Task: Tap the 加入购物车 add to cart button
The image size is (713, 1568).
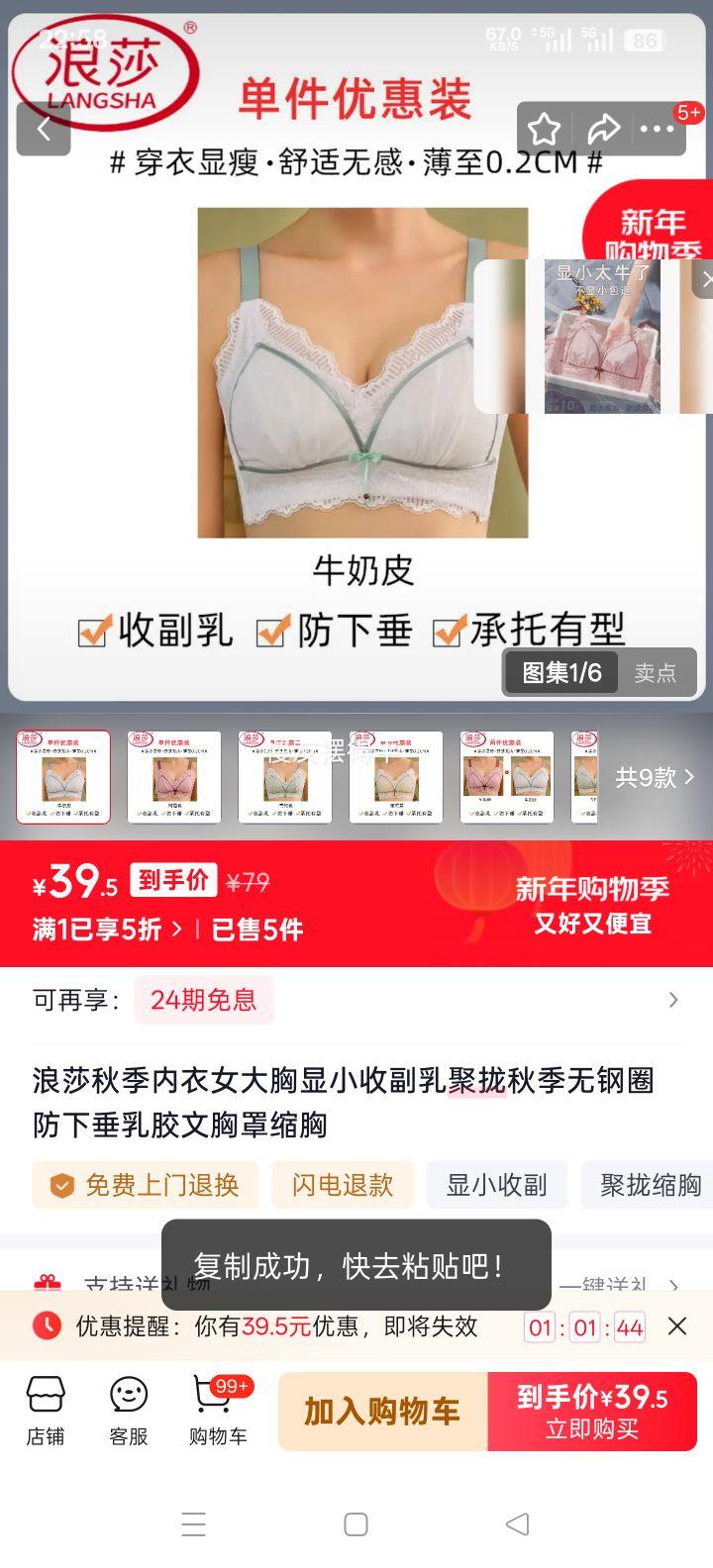Action: [381, 1411]
